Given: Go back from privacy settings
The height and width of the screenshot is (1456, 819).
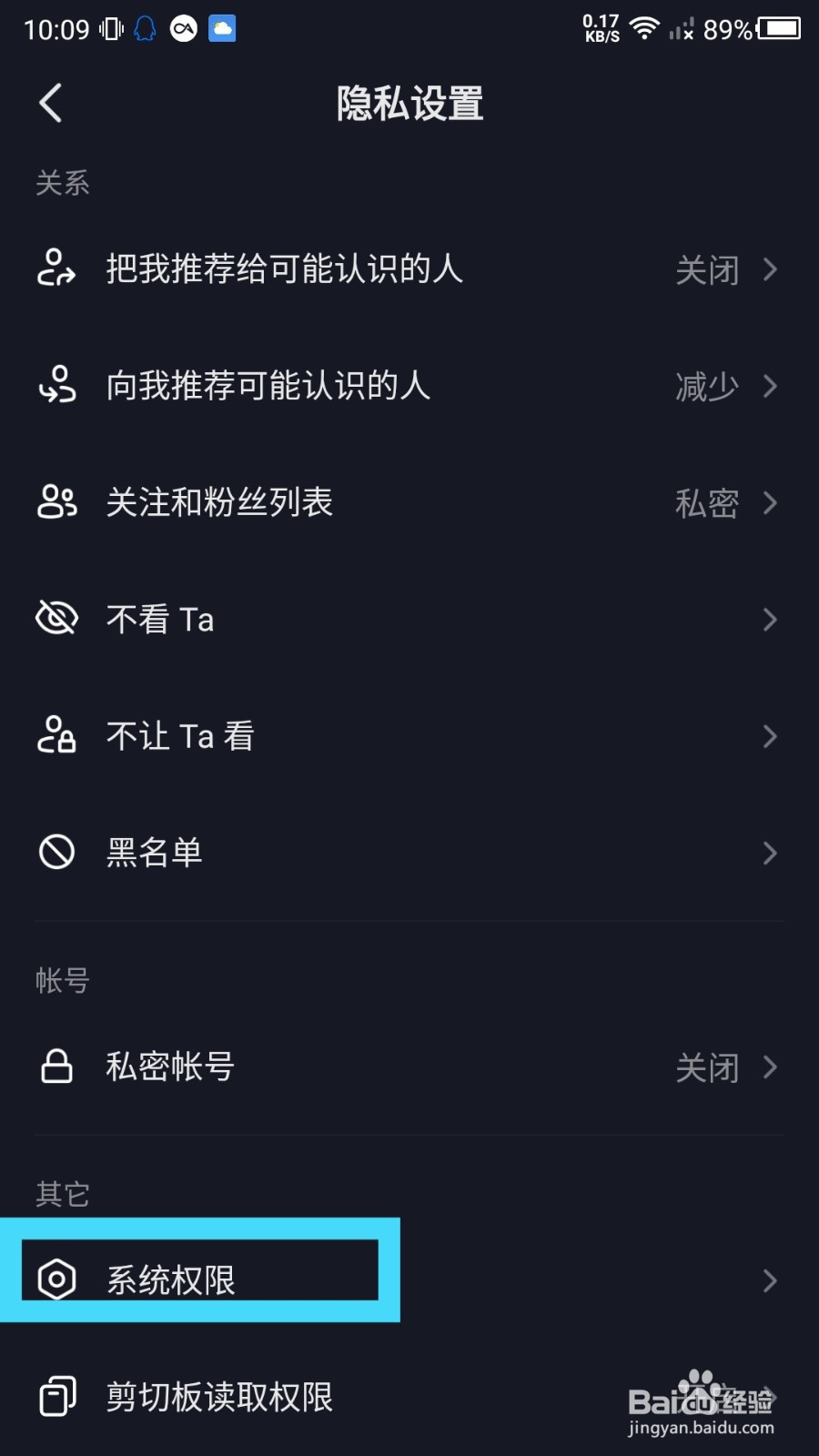Looking at the screenshot, I should click(51, 103).
